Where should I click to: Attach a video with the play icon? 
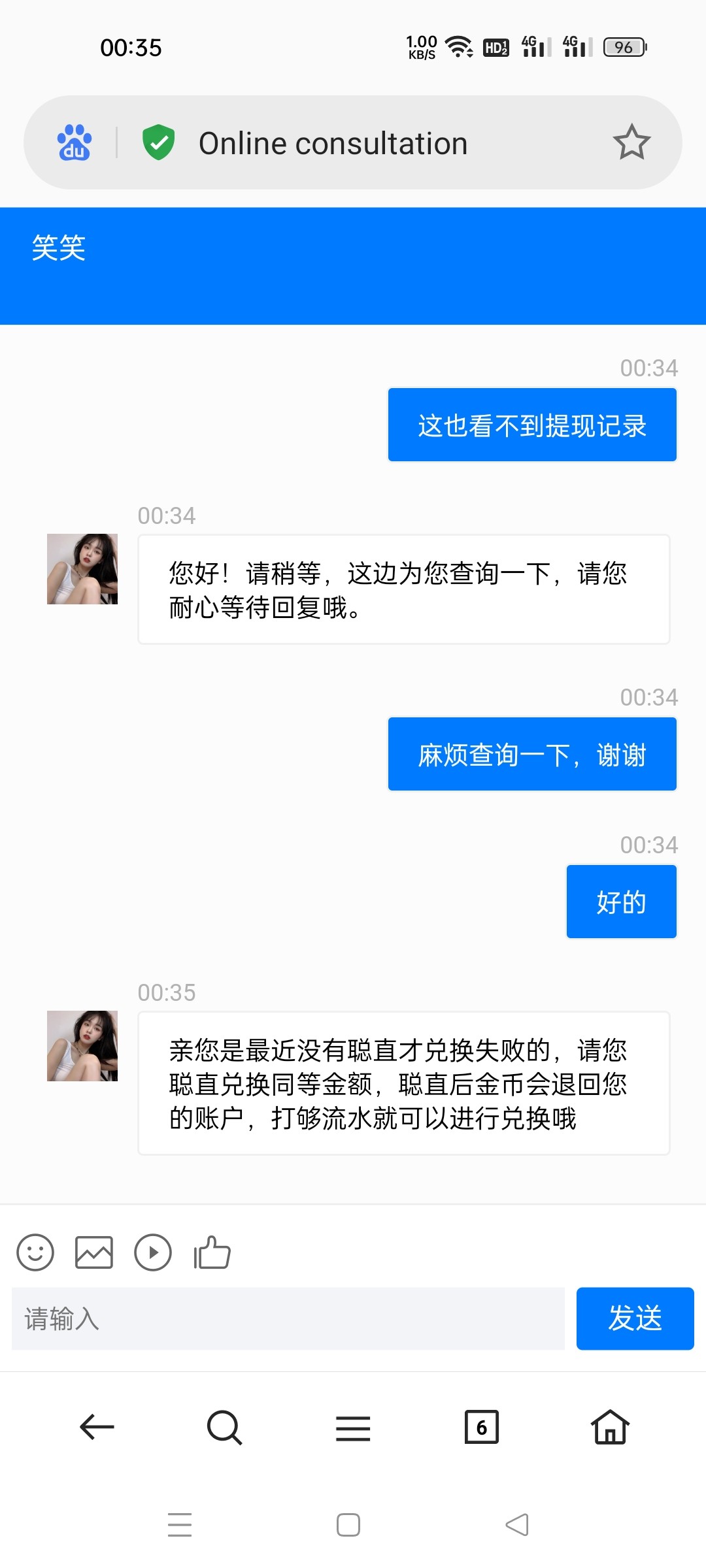coord(153,1252)
